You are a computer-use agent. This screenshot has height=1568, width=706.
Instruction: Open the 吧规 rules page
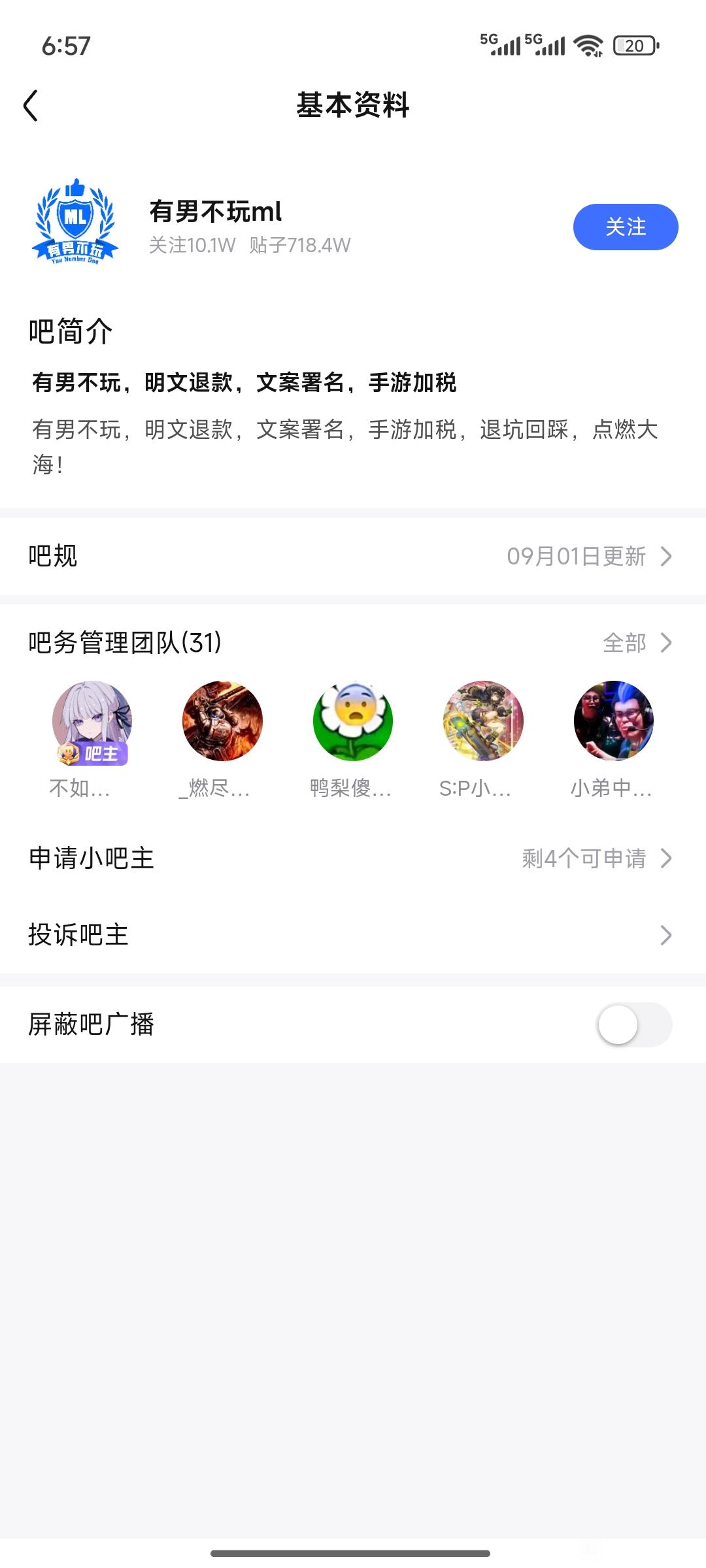click(x=353, y=557)
